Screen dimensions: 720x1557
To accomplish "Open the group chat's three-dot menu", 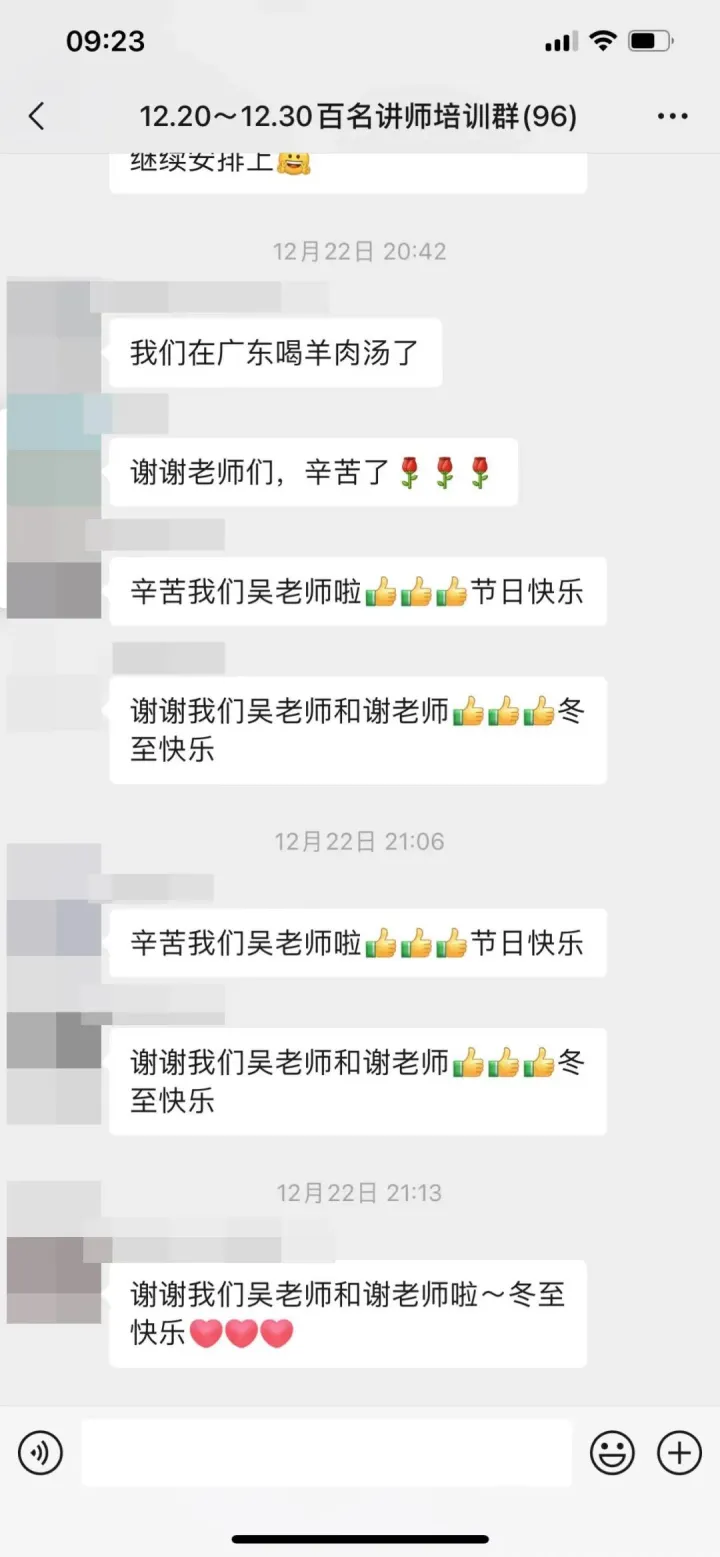I will tap(672, 117).
